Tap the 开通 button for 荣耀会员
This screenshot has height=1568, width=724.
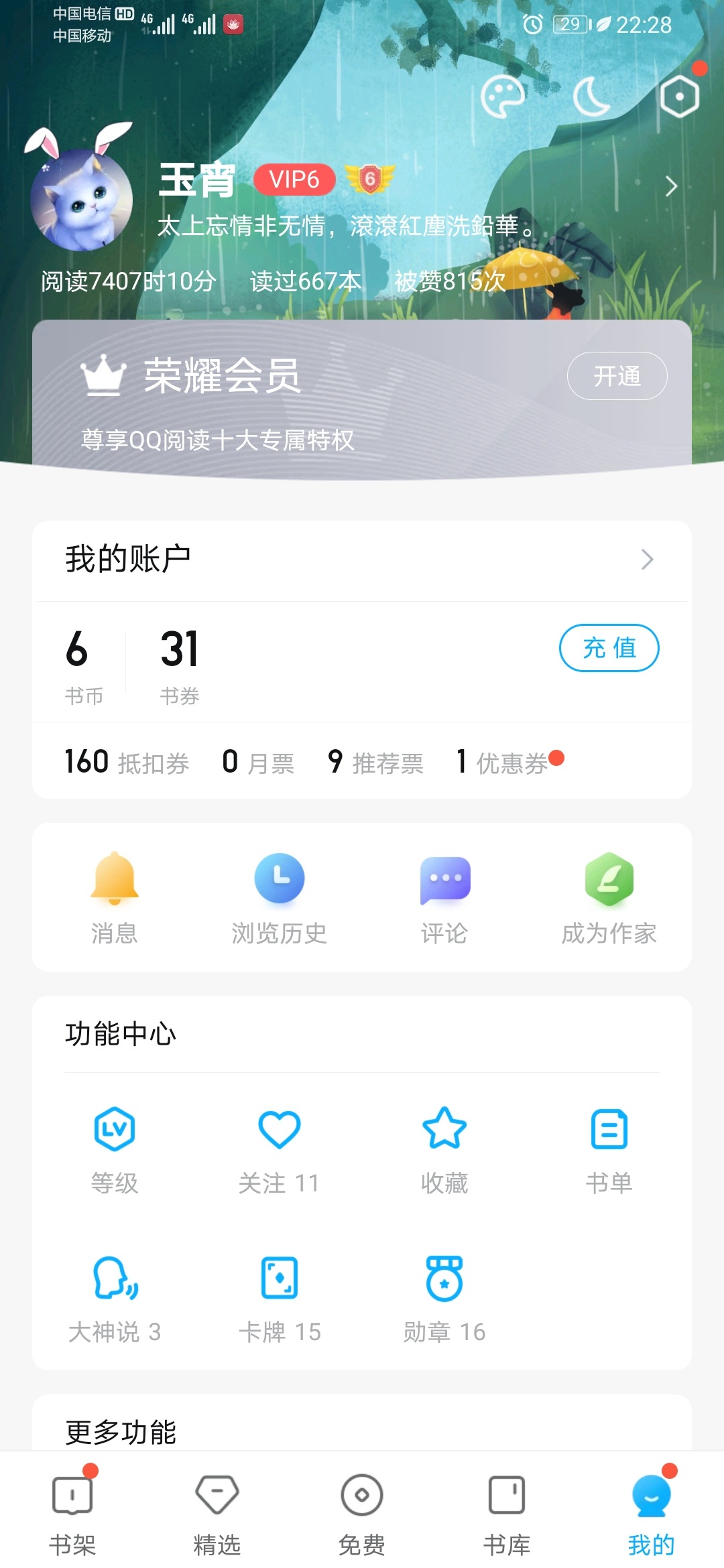(x=617, y=376)
